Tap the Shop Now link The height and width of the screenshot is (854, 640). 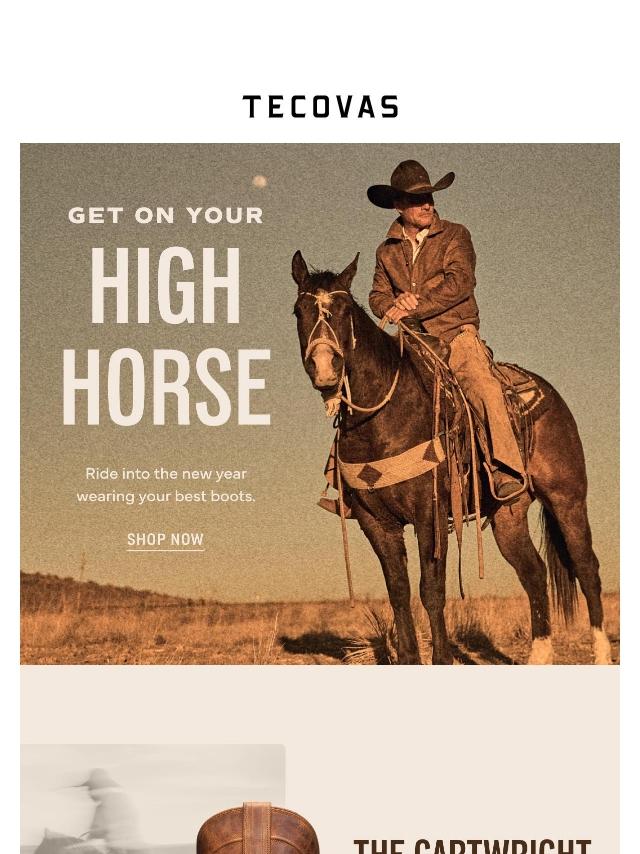pyautogui.click(x=165, y=540)
